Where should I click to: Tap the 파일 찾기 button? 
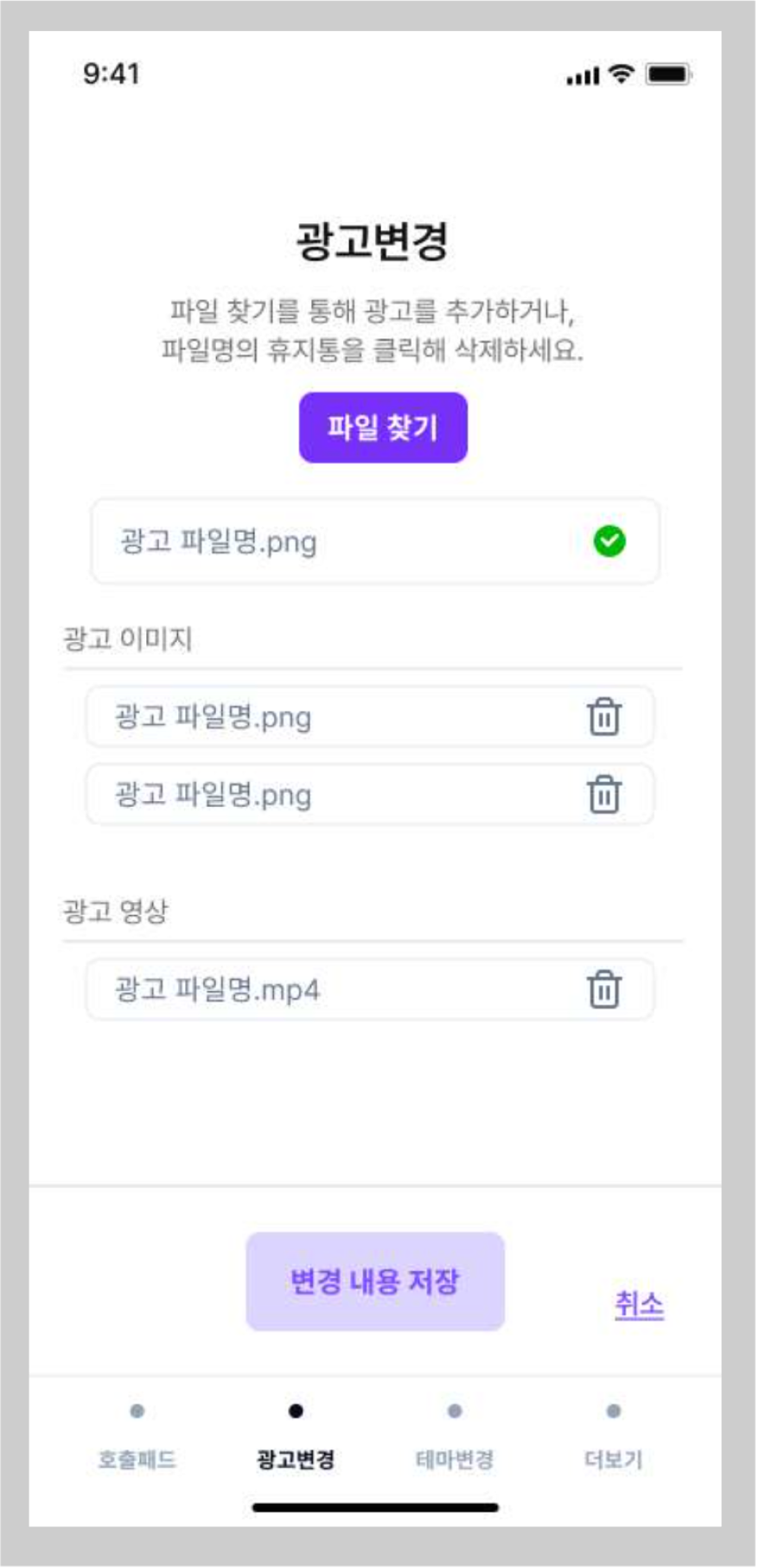pyautogui.click(x=383, y=427)
